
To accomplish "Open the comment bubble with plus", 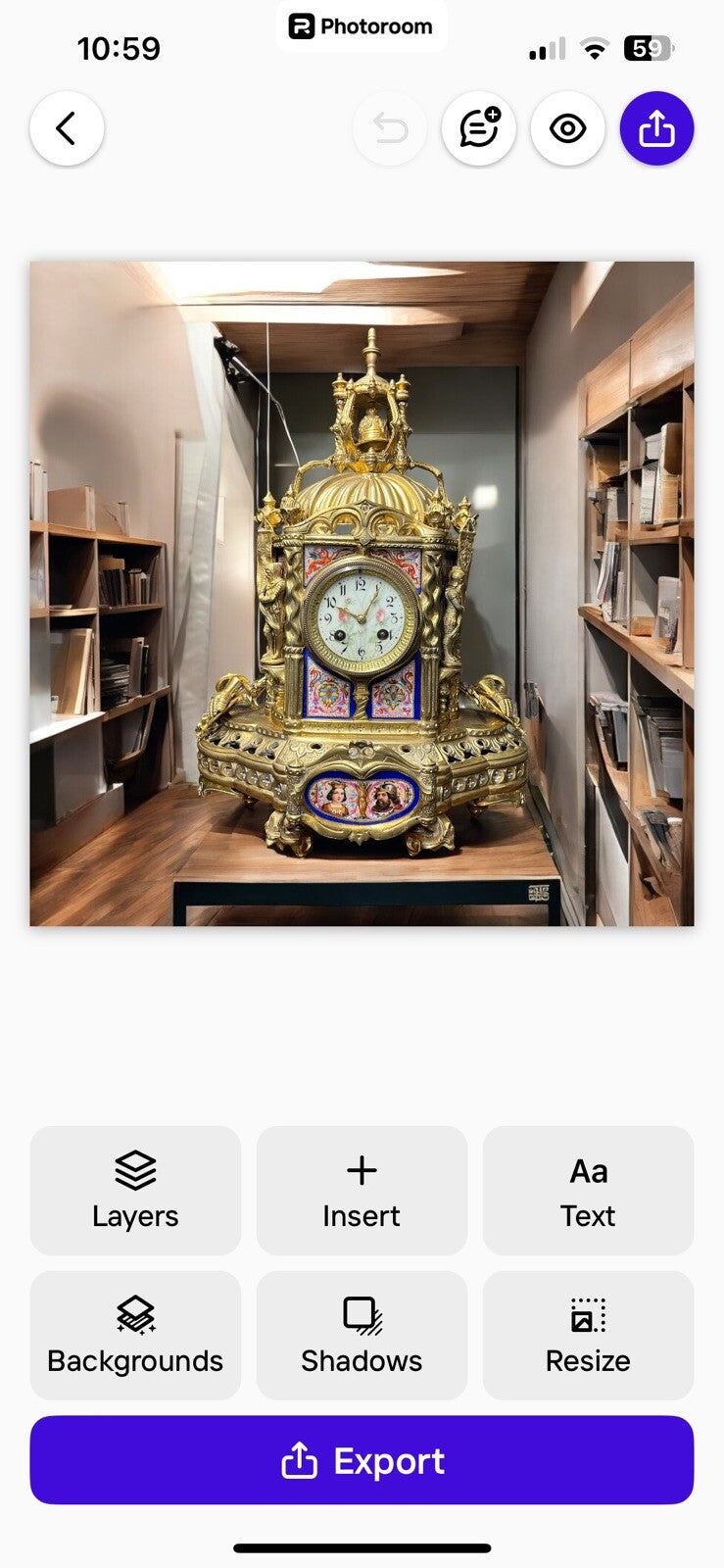I will pos(478,128).
